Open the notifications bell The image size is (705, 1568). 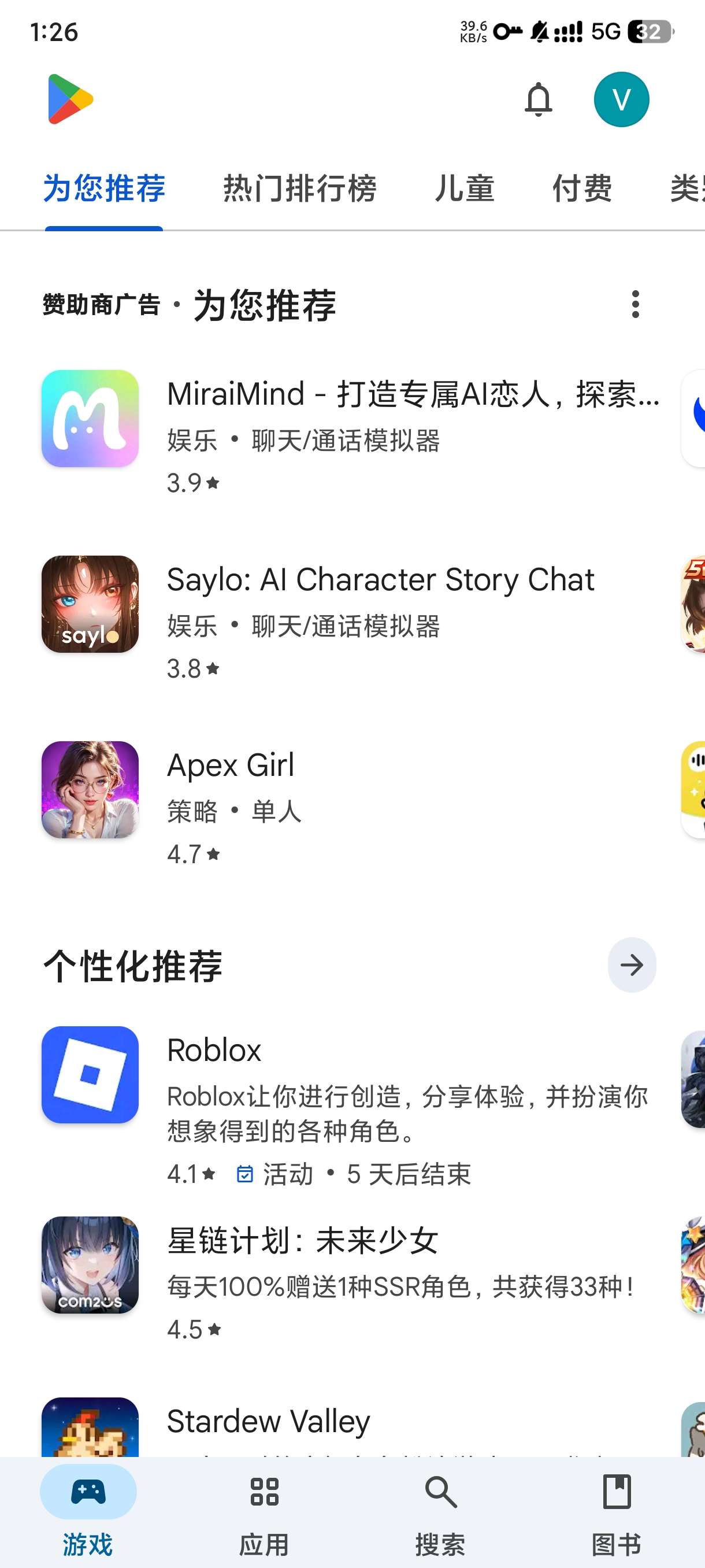tap(538, 100)
